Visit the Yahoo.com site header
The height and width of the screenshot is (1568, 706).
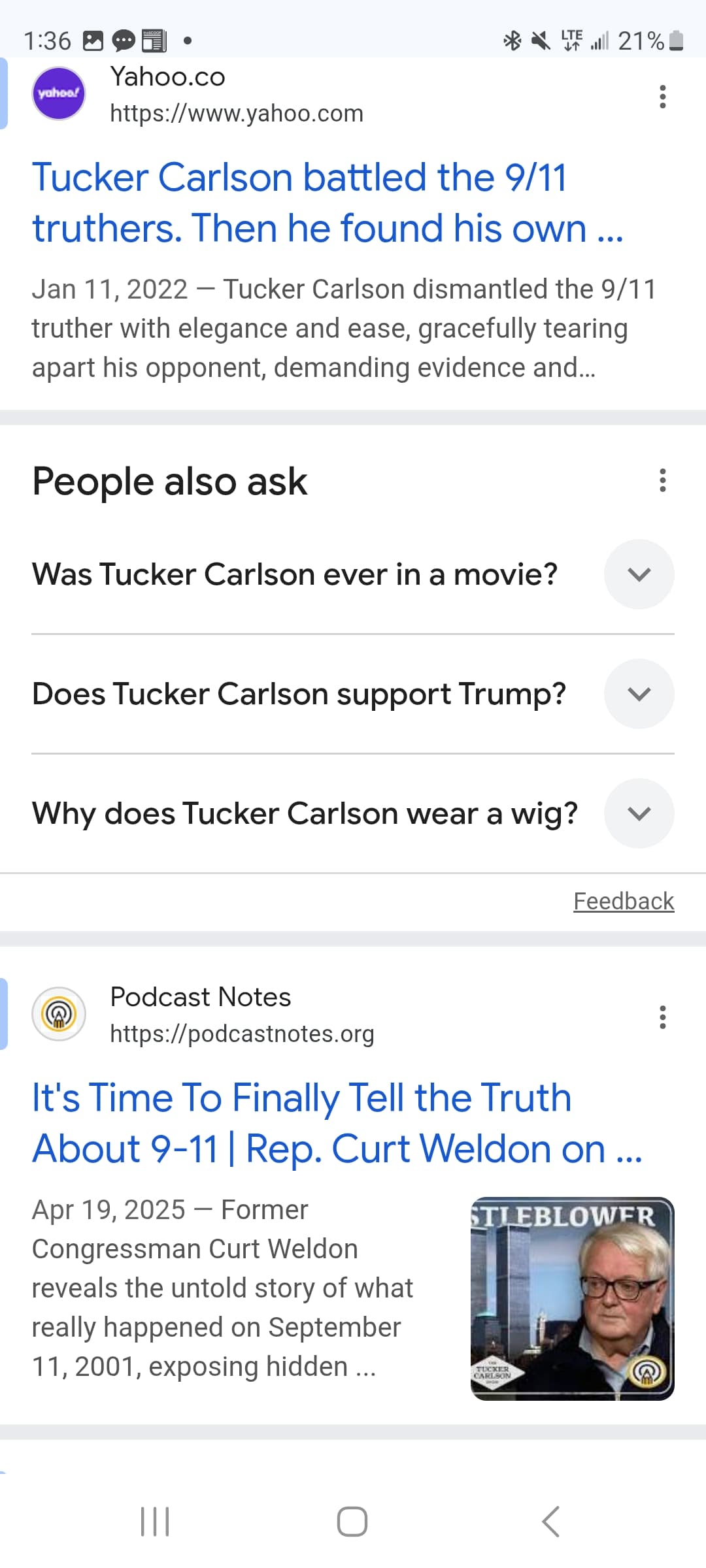tap(197, 95)
